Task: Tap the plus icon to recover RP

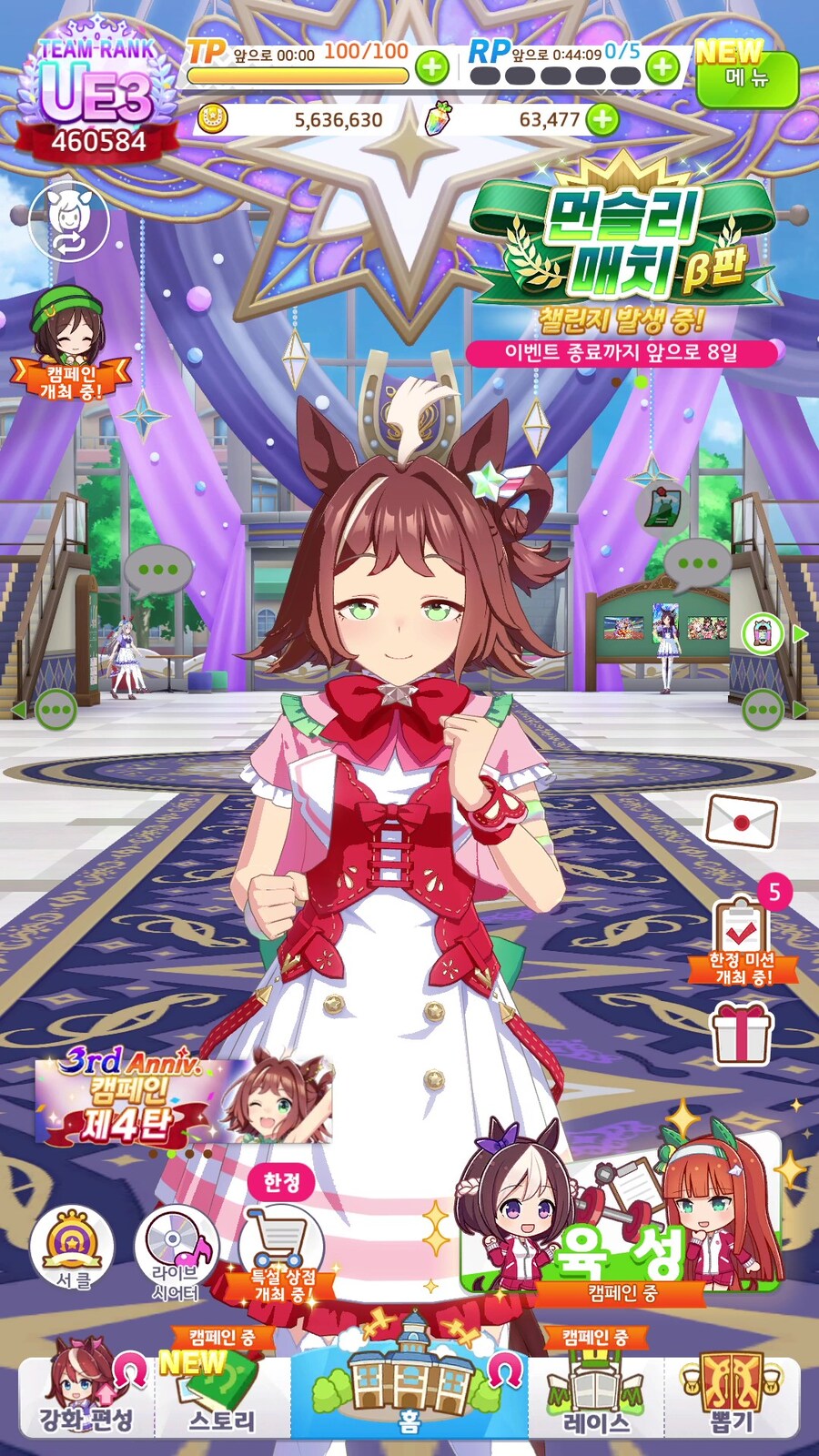Action: (662, 66)
